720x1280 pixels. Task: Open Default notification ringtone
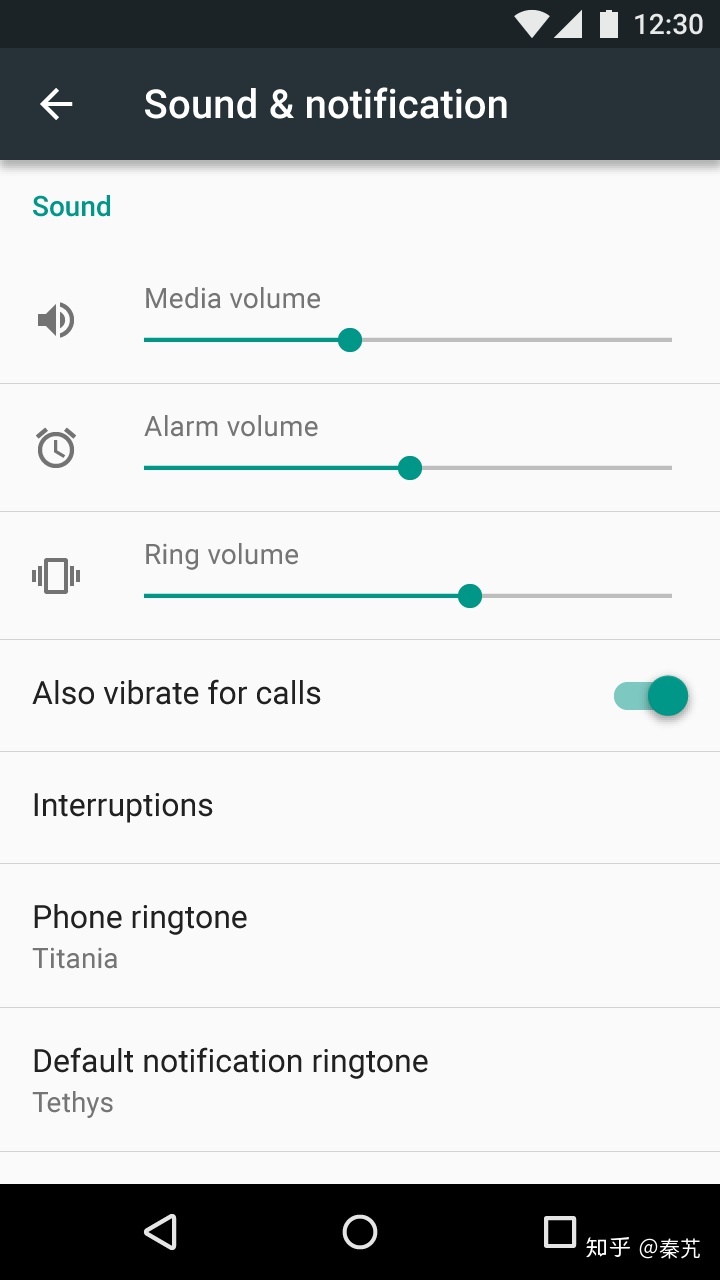click(360, 1080)
